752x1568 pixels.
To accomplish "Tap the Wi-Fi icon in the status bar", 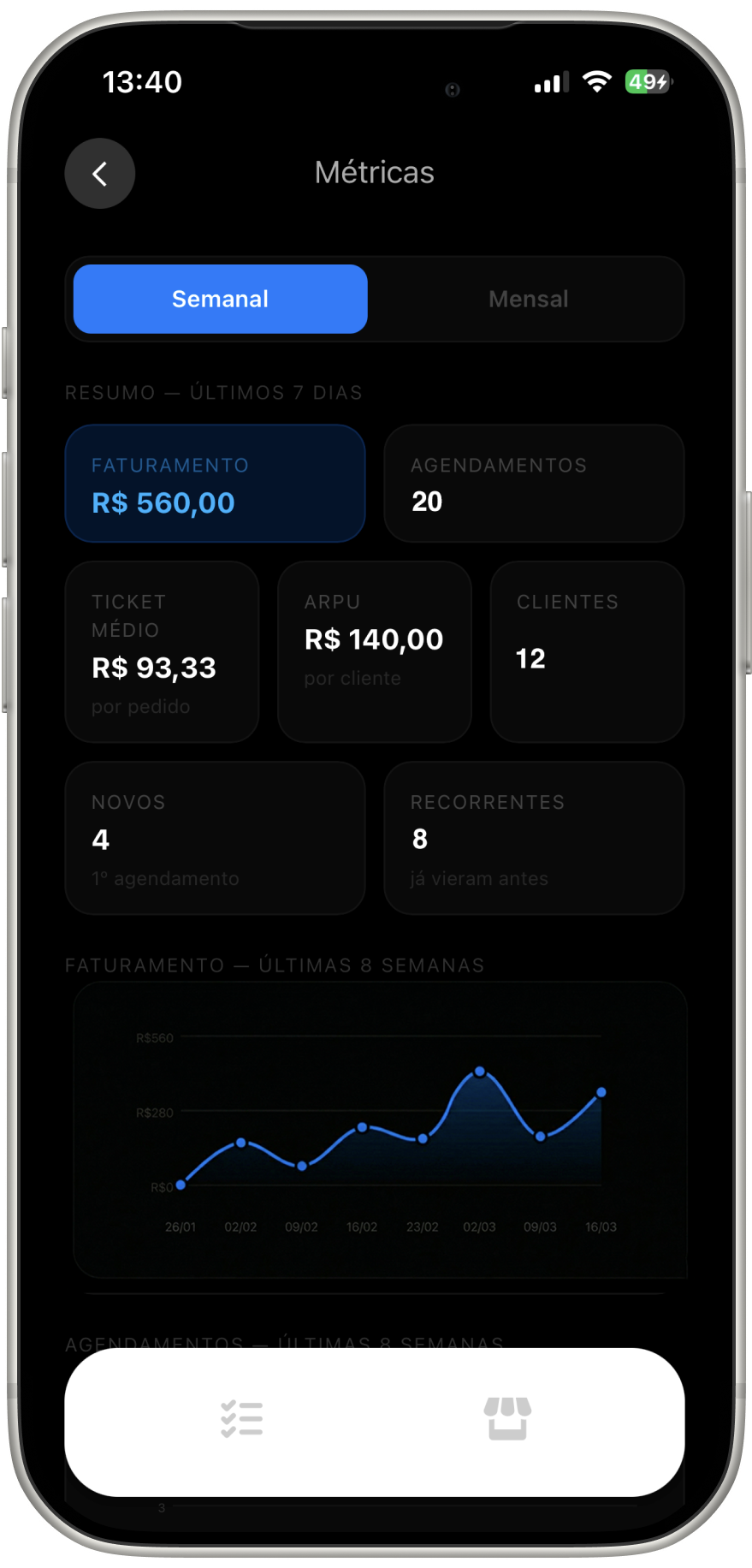I will click(595, 81).
